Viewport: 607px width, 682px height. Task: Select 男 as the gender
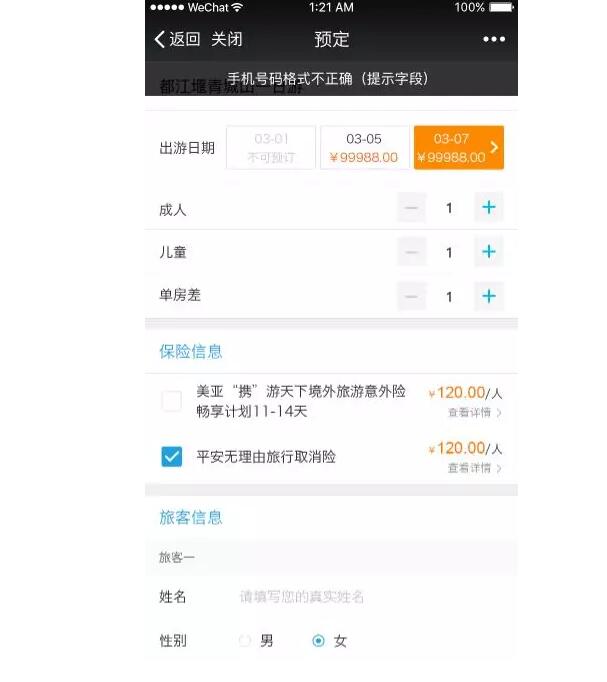(x=245, y=641)
